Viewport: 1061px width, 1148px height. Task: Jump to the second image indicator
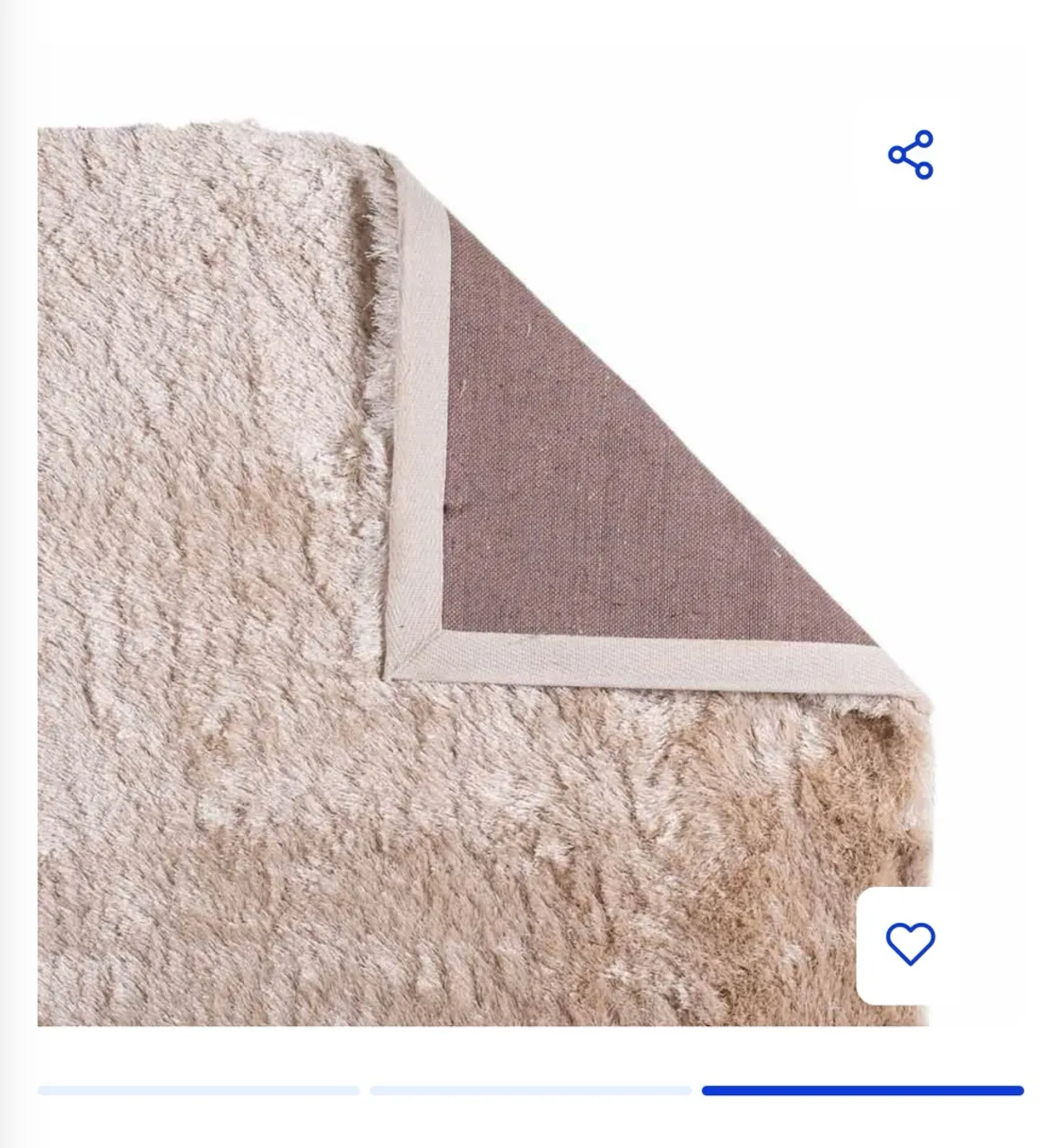[530, 1091]
